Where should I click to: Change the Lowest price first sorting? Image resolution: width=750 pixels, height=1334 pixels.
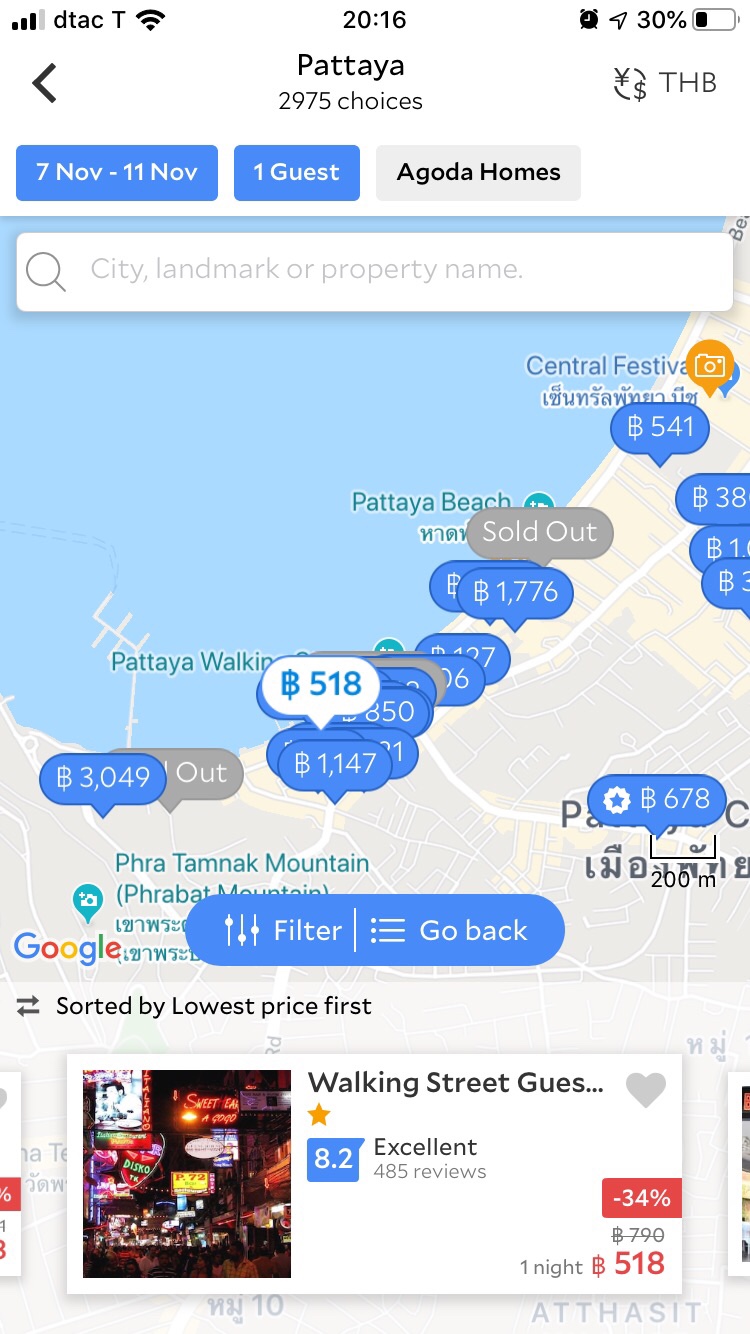pyautogui.click(x=196, y=1006)
